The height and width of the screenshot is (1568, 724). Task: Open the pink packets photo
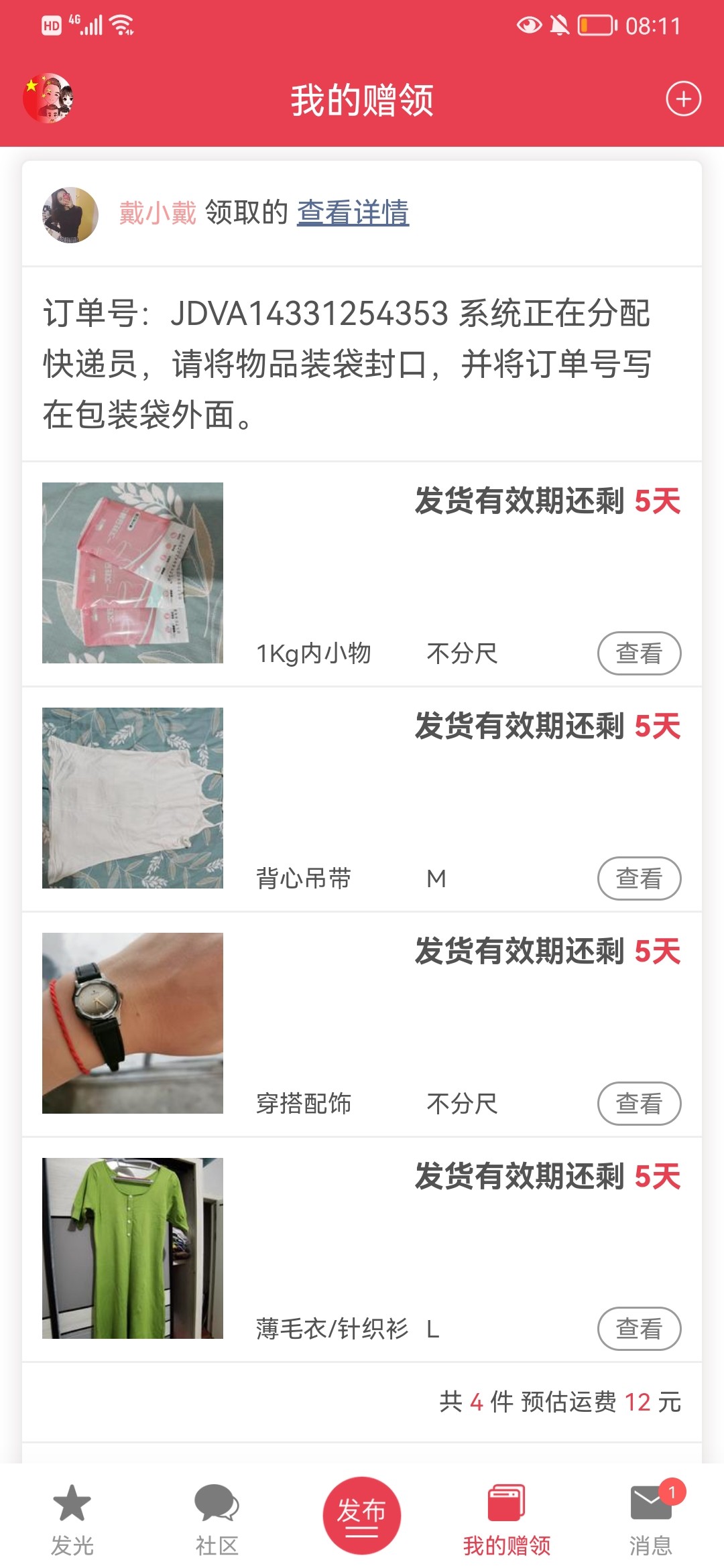coord(133,573)
